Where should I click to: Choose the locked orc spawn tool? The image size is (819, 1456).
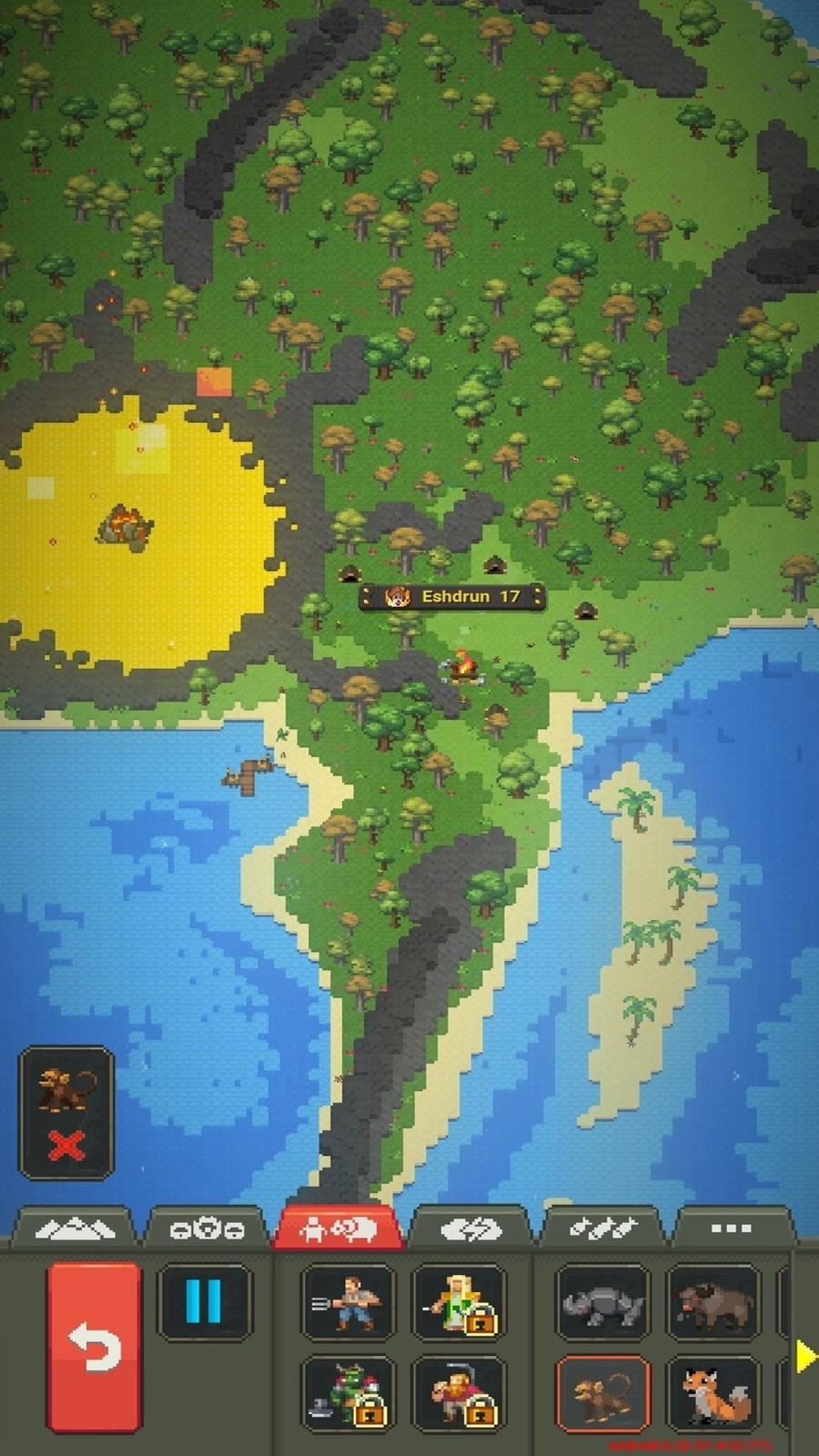(349, 1393)
